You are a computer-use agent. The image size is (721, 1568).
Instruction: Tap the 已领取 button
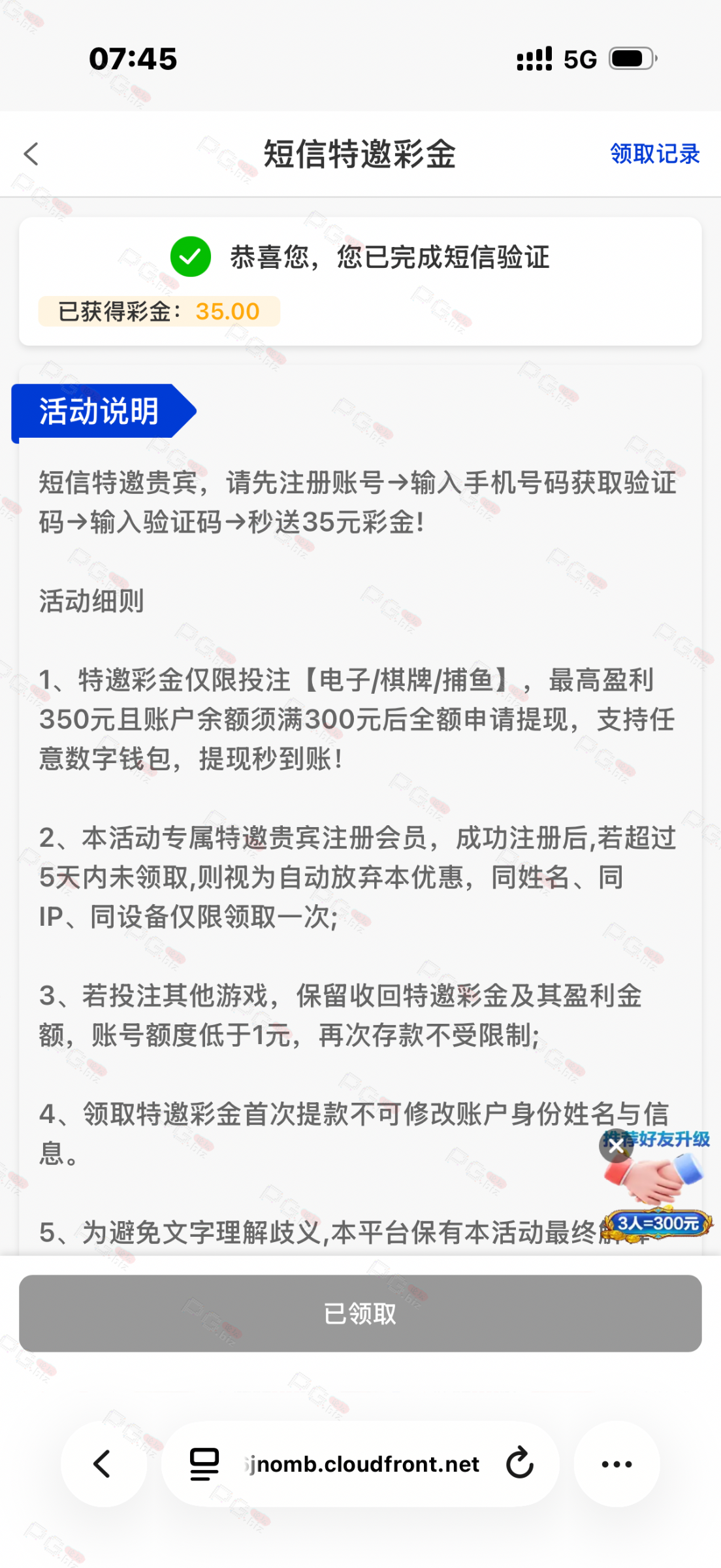click(360, 1313)
